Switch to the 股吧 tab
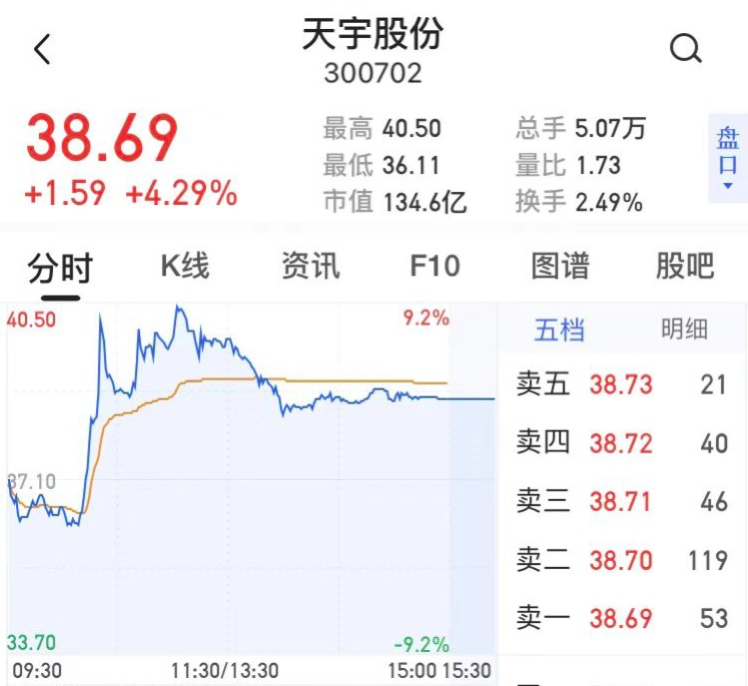This screenshot has height=686, width=748. 685,266
